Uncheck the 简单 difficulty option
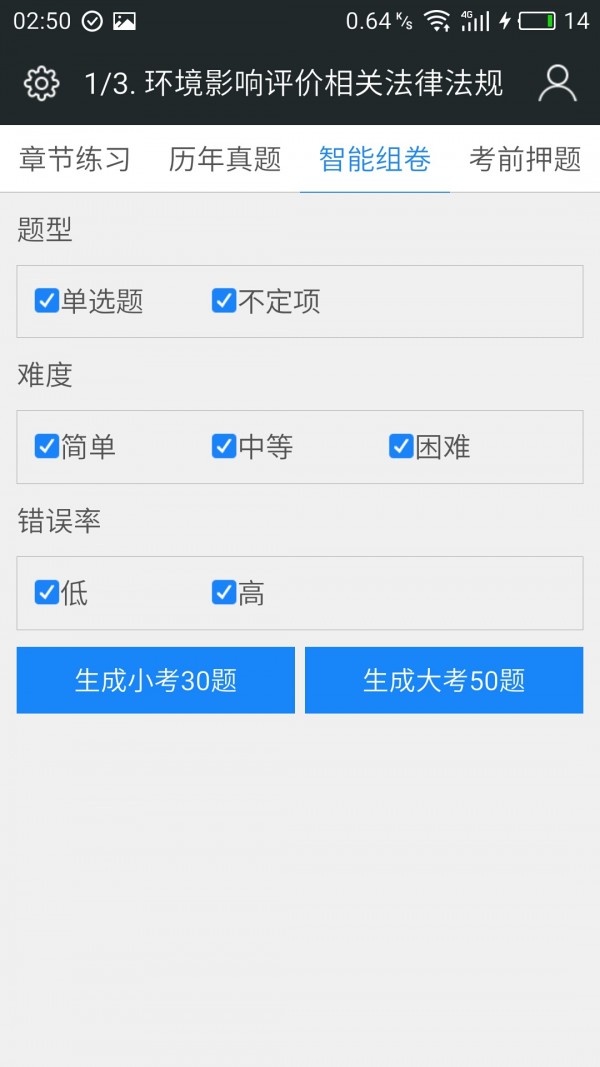Screen dimensions: 600x1067 [x=47, y=447]
